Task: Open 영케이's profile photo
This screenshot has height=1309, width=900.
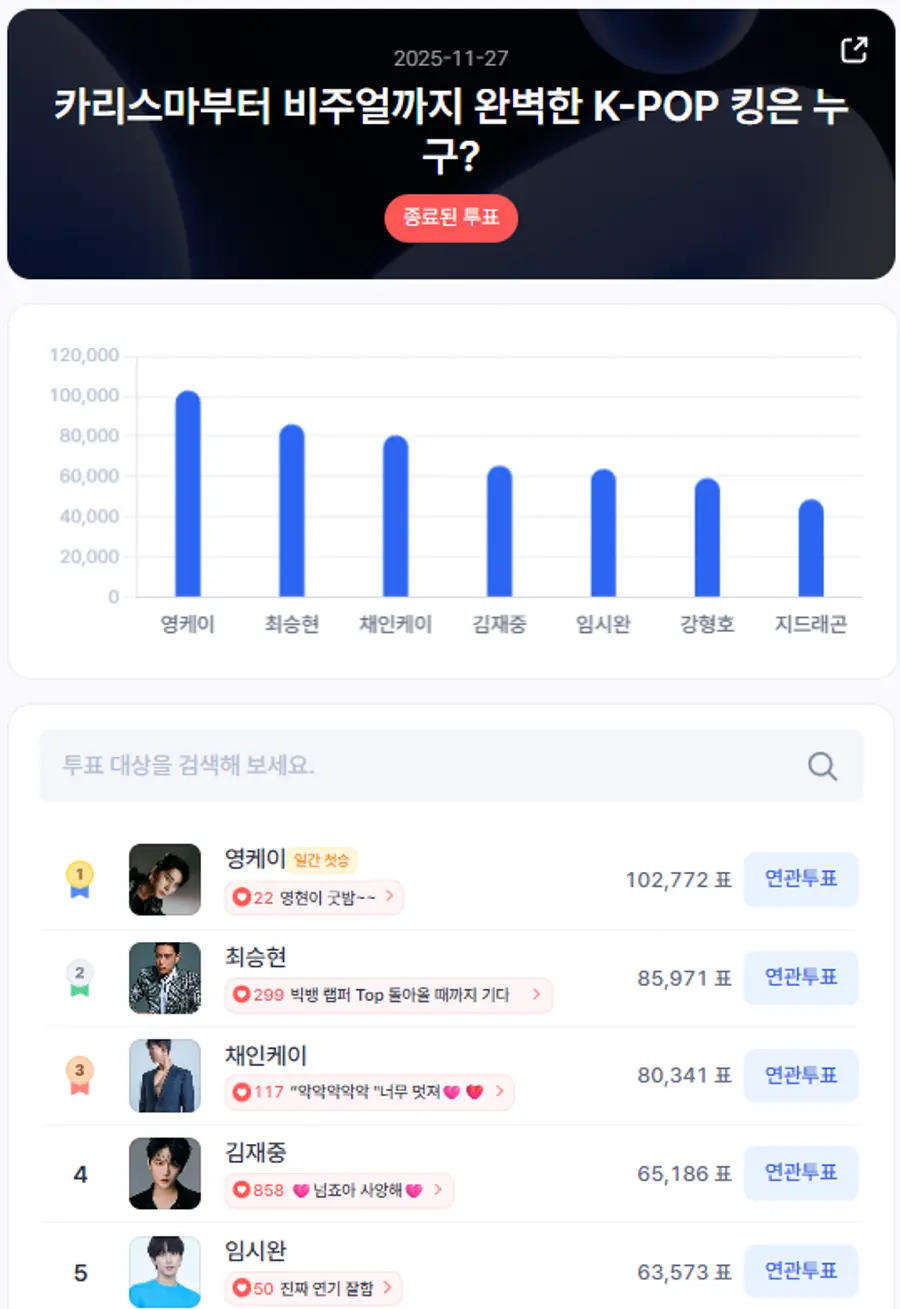Action: 165,879
